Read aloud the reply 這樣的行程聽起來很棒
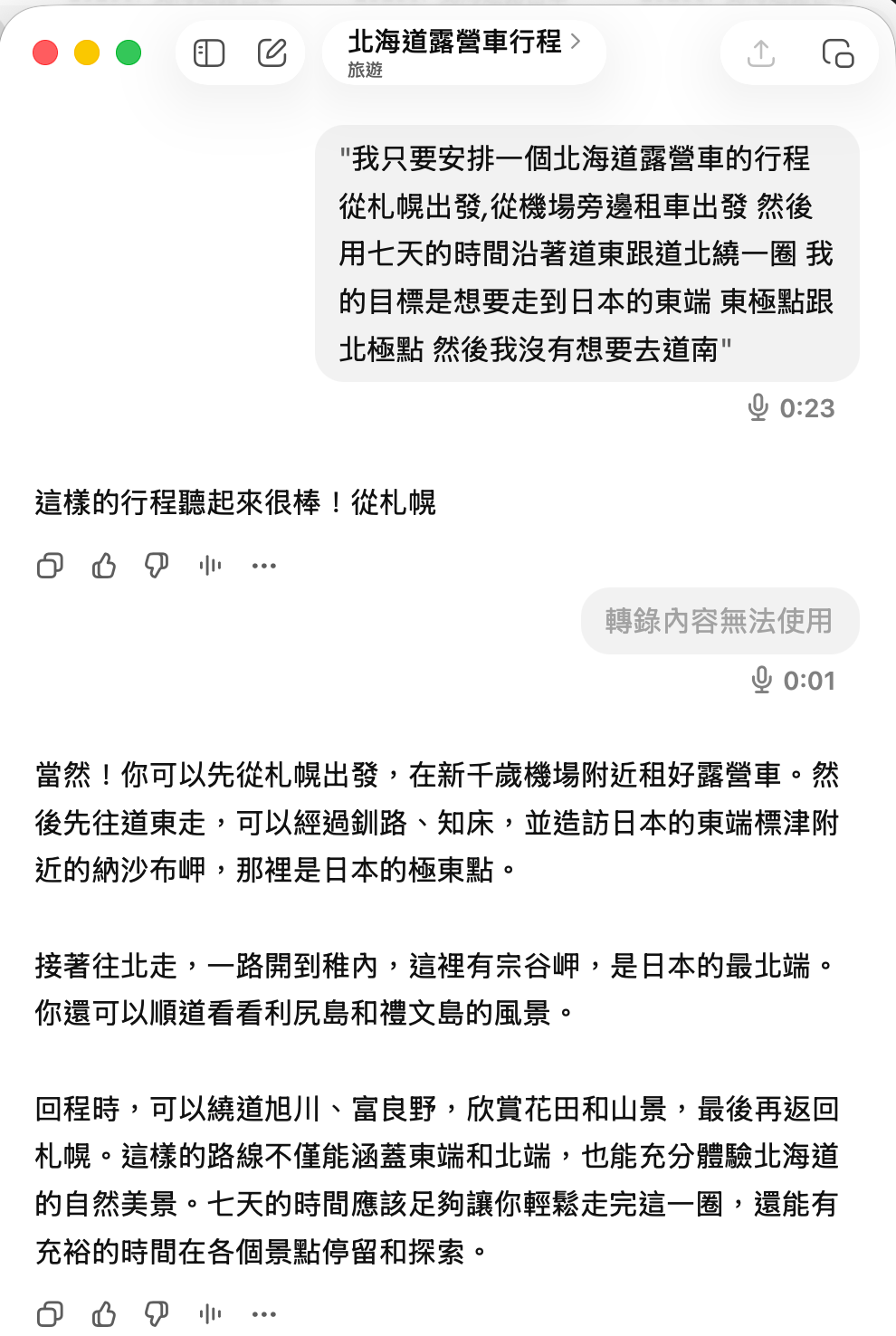This screenshot has height=1336, width=896. [210, 567]
